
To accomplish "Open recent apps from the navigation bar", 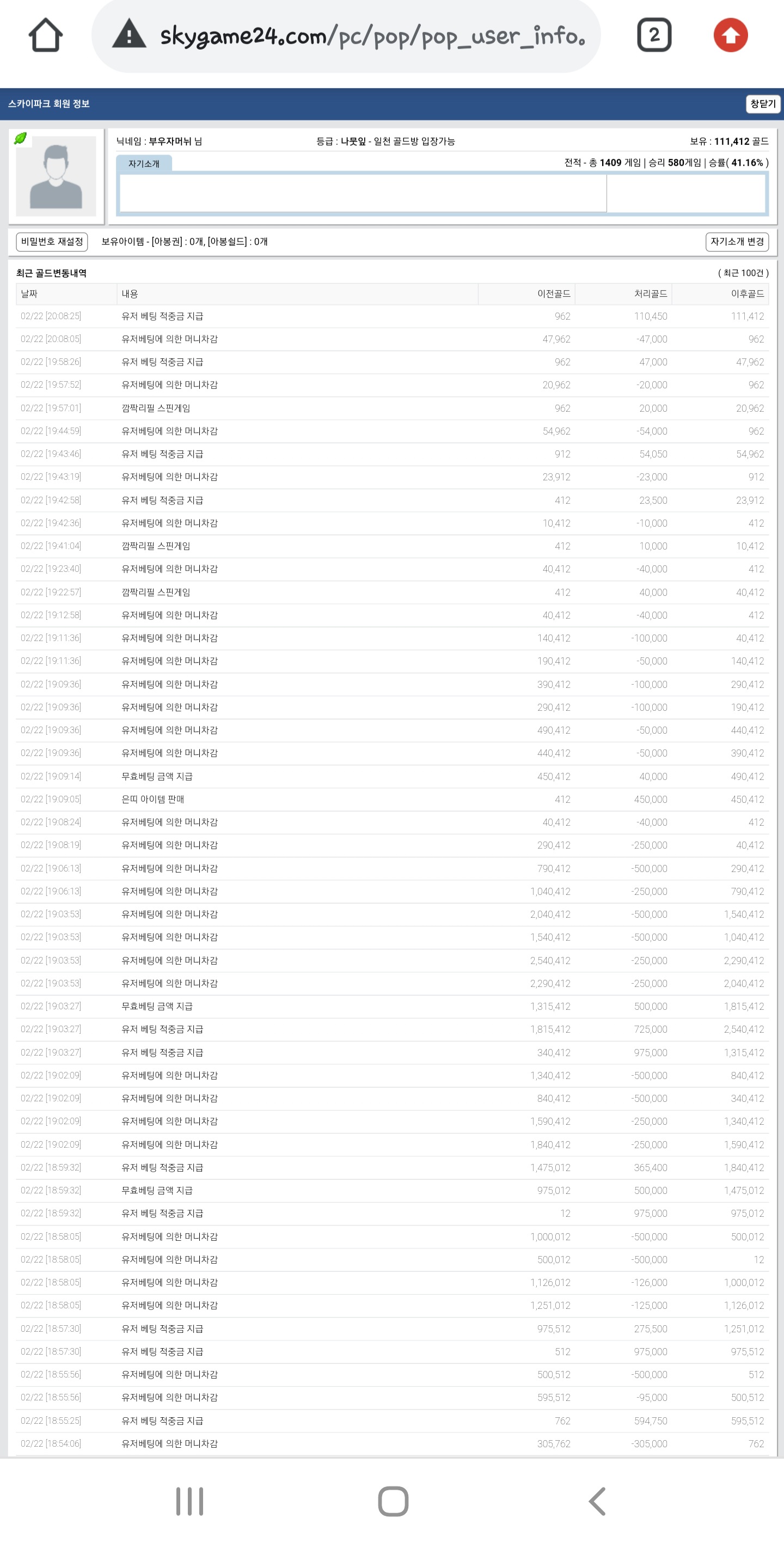I will (x=190, y=1501).
